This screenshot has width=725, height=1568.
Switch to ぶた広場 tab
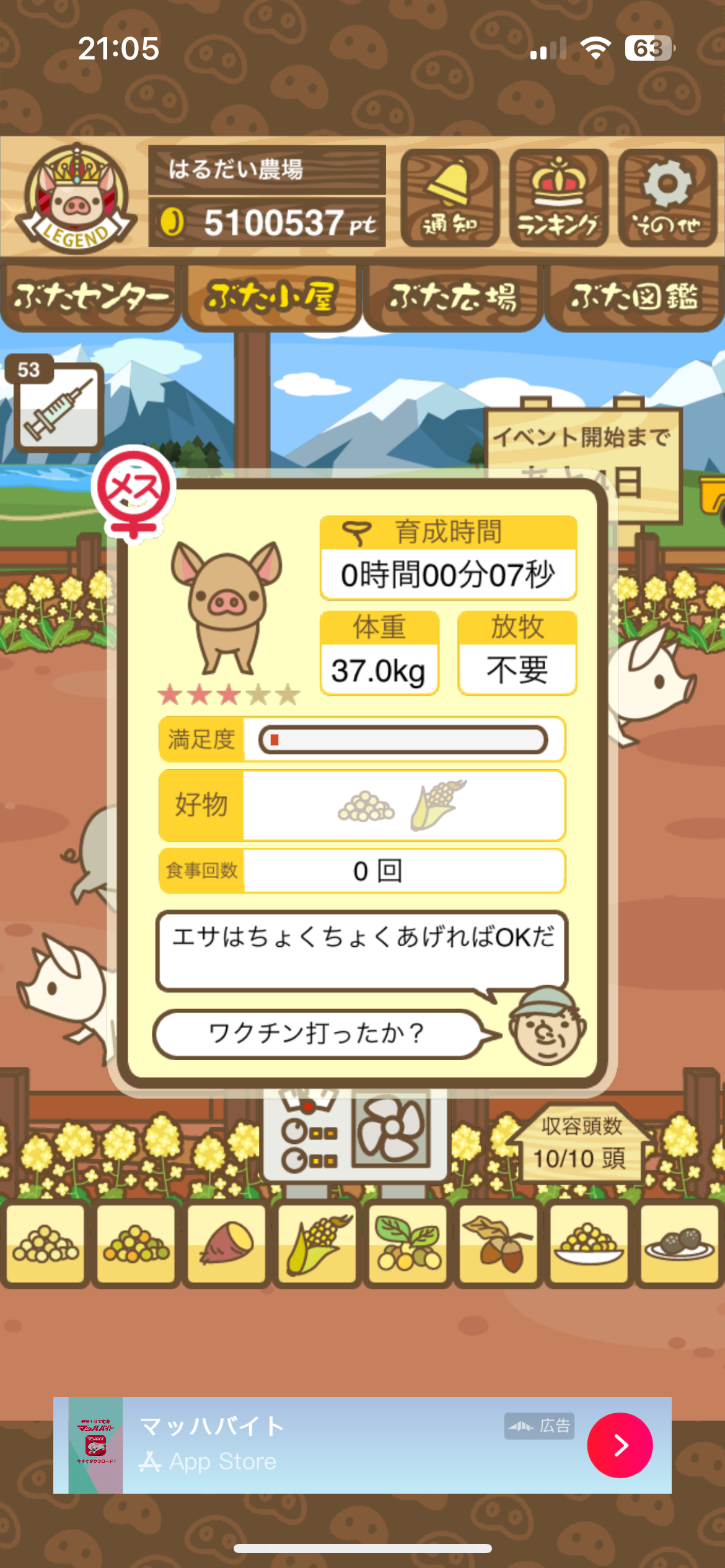pos(453,297)
